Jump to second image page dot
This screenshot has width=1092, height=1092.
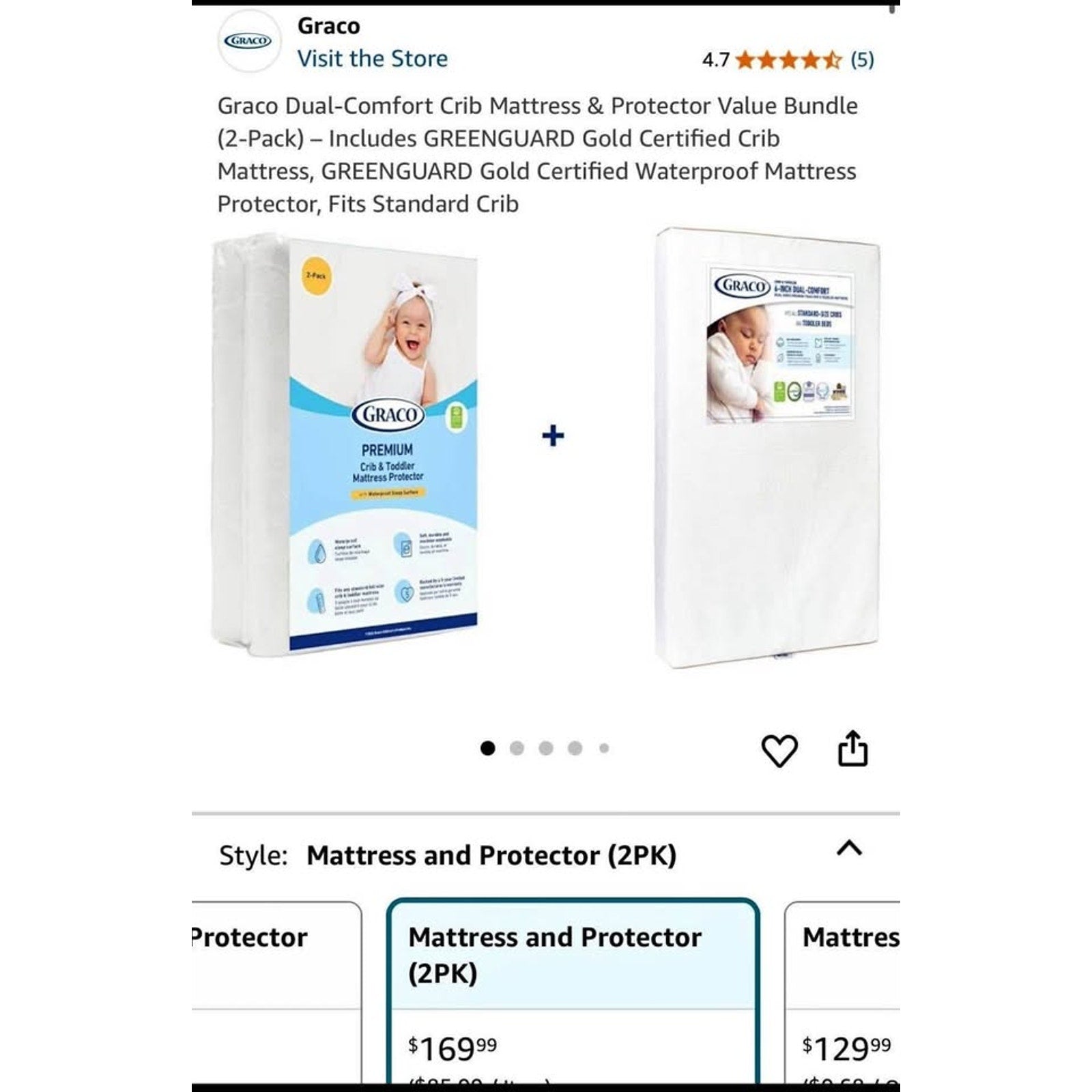click(x=517, y=749)
